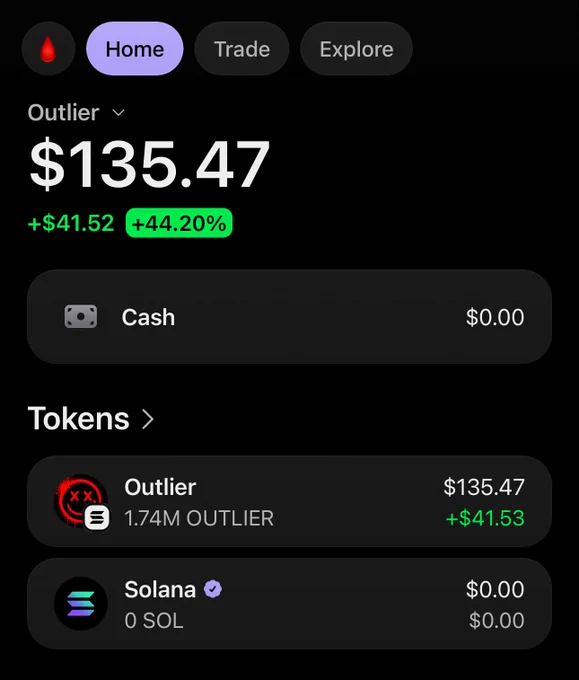
Task: Open the full Tokens list
Action: [91, 418]
